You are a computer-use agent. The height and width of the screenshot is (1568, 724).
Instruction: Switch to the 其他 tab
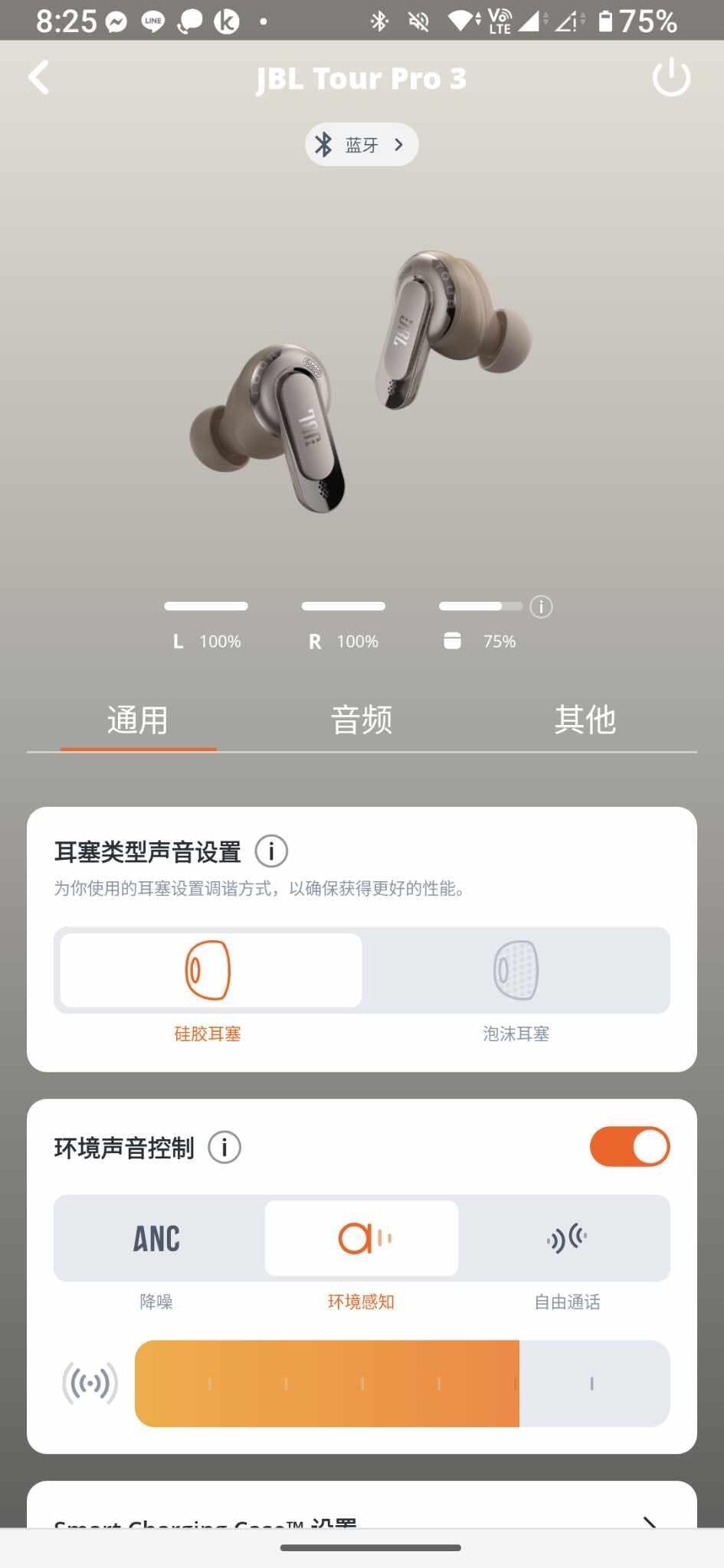585,720
